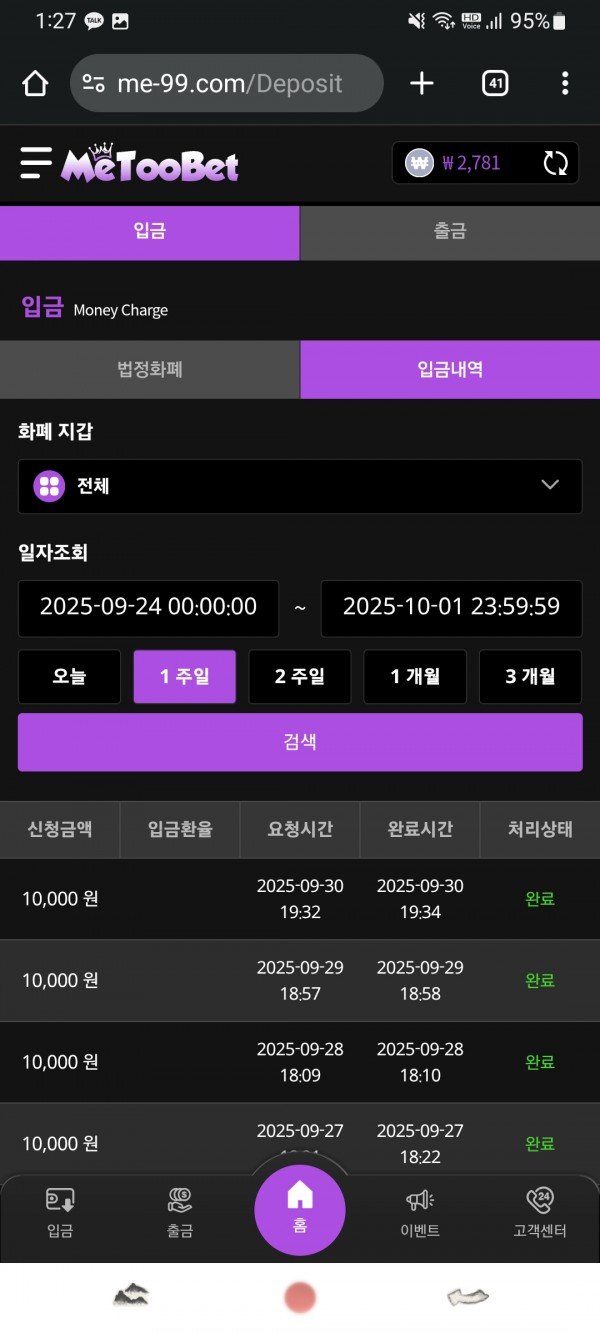The height and width of the screenshot is (1333, 600).
Task: Choose the 오늘 date range
Action: (69, 677)
